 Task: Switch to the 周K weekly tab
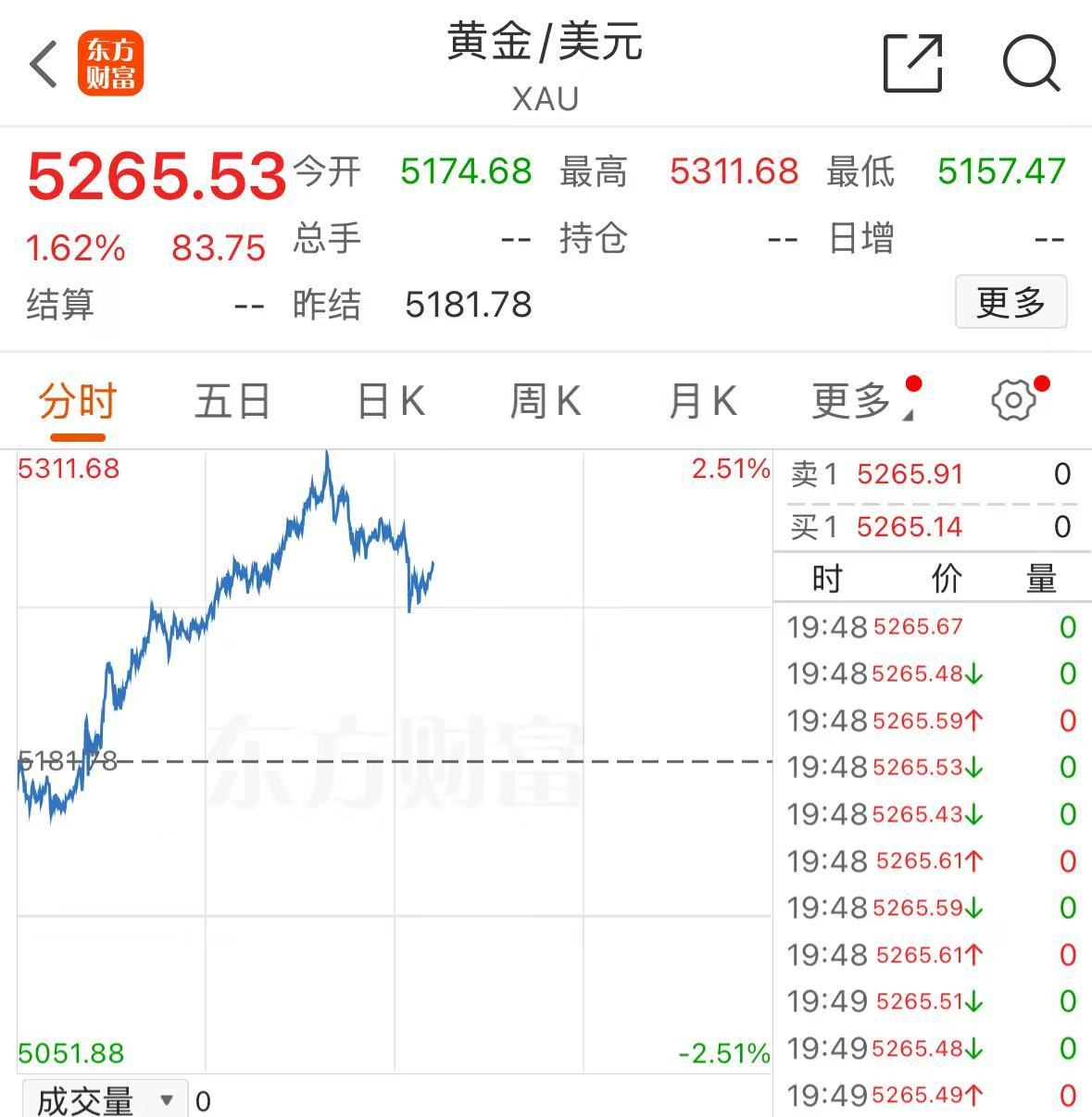click(x=545, y=400)
